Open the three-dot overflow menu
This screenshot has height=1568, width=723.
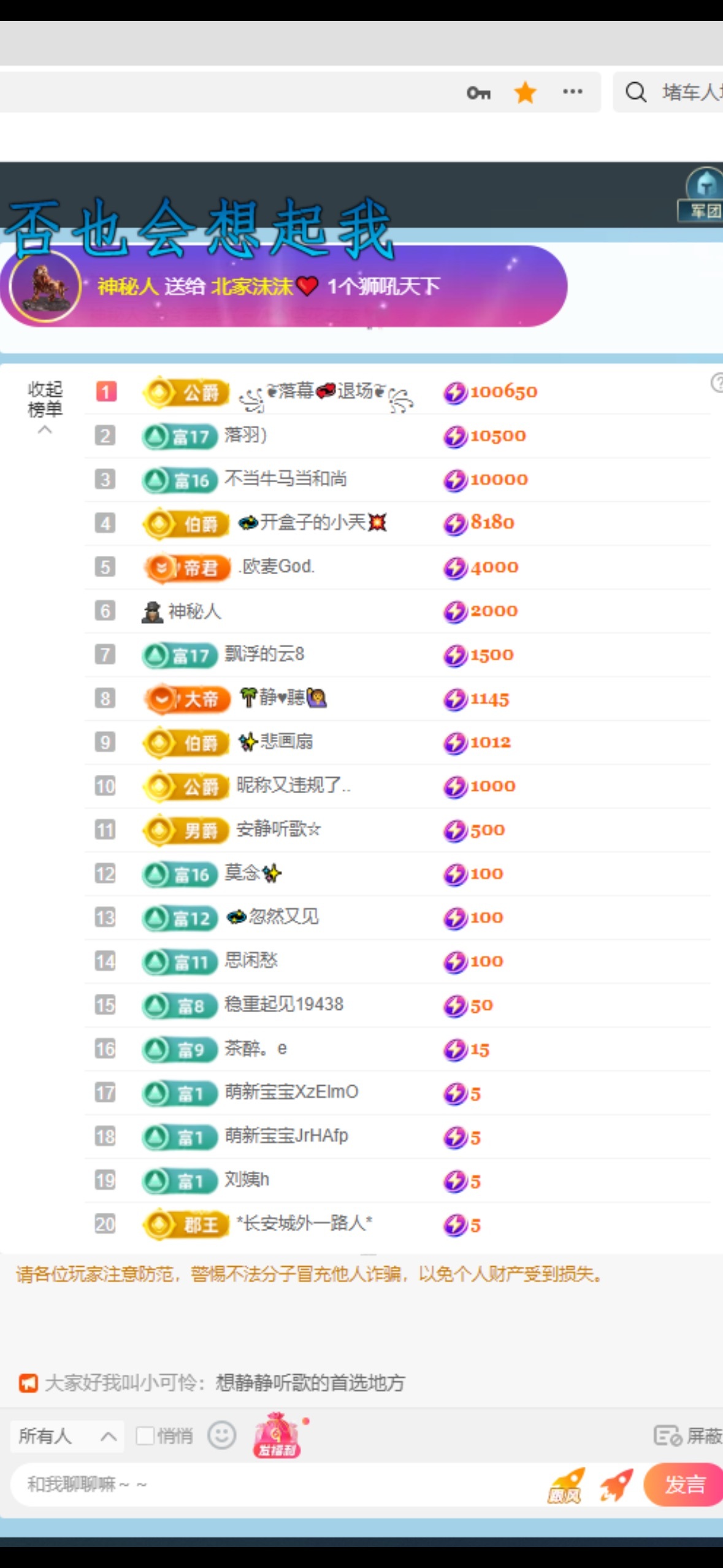coord(572,92)
